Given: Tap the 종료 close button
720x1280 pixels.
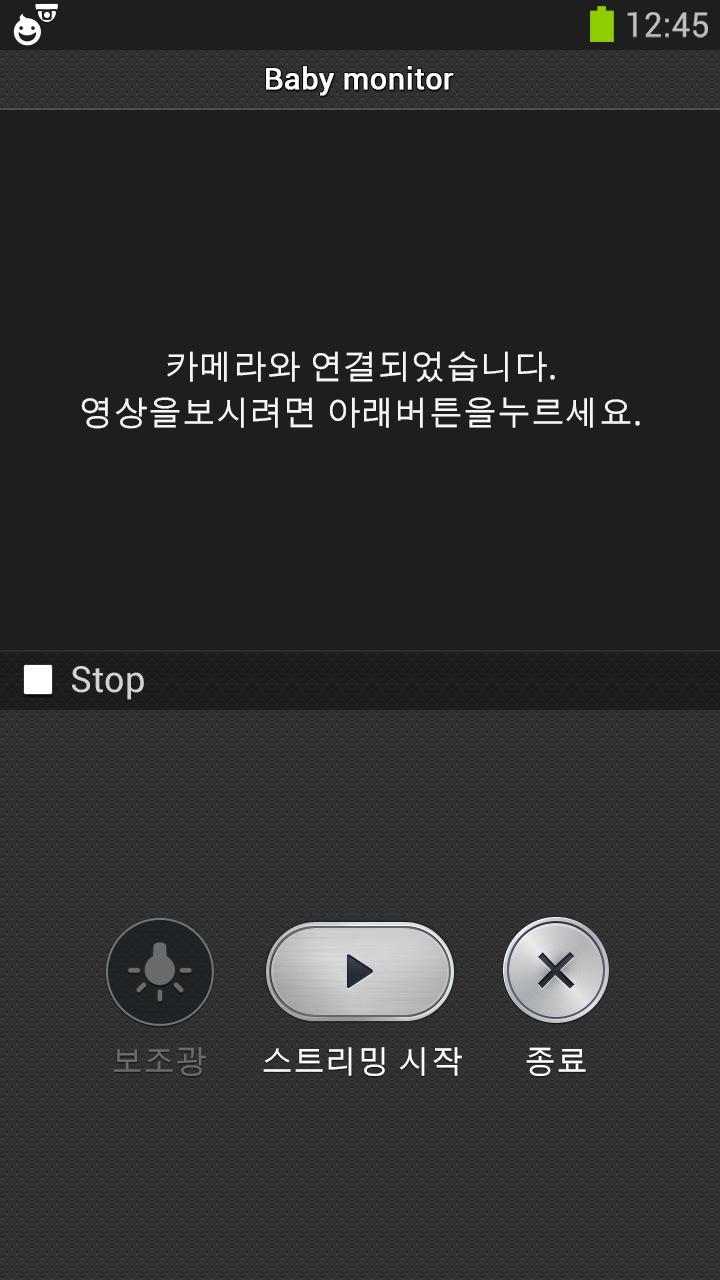Looking at the screenshot, I should [556, 970].
